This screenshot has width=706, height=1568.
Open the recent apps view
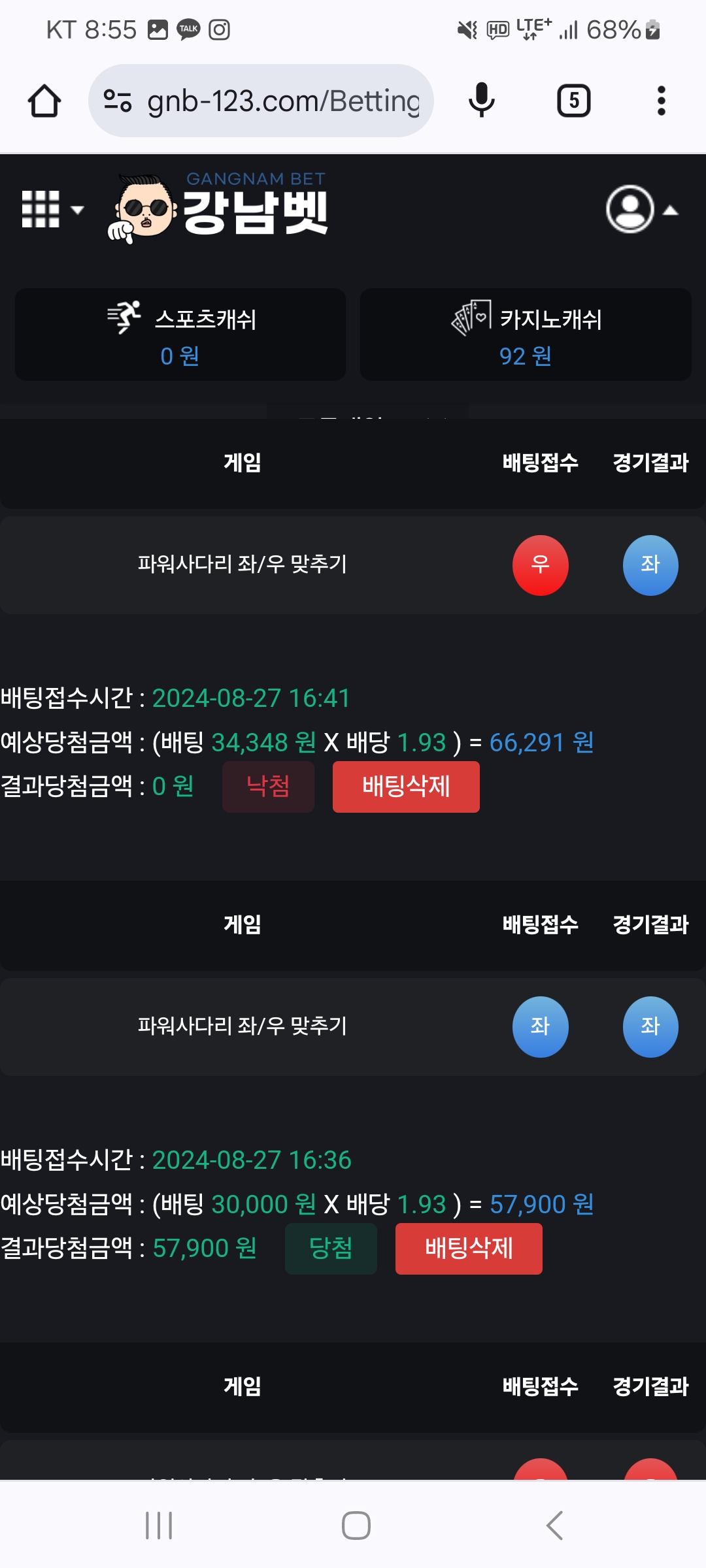coord(159,1526)
